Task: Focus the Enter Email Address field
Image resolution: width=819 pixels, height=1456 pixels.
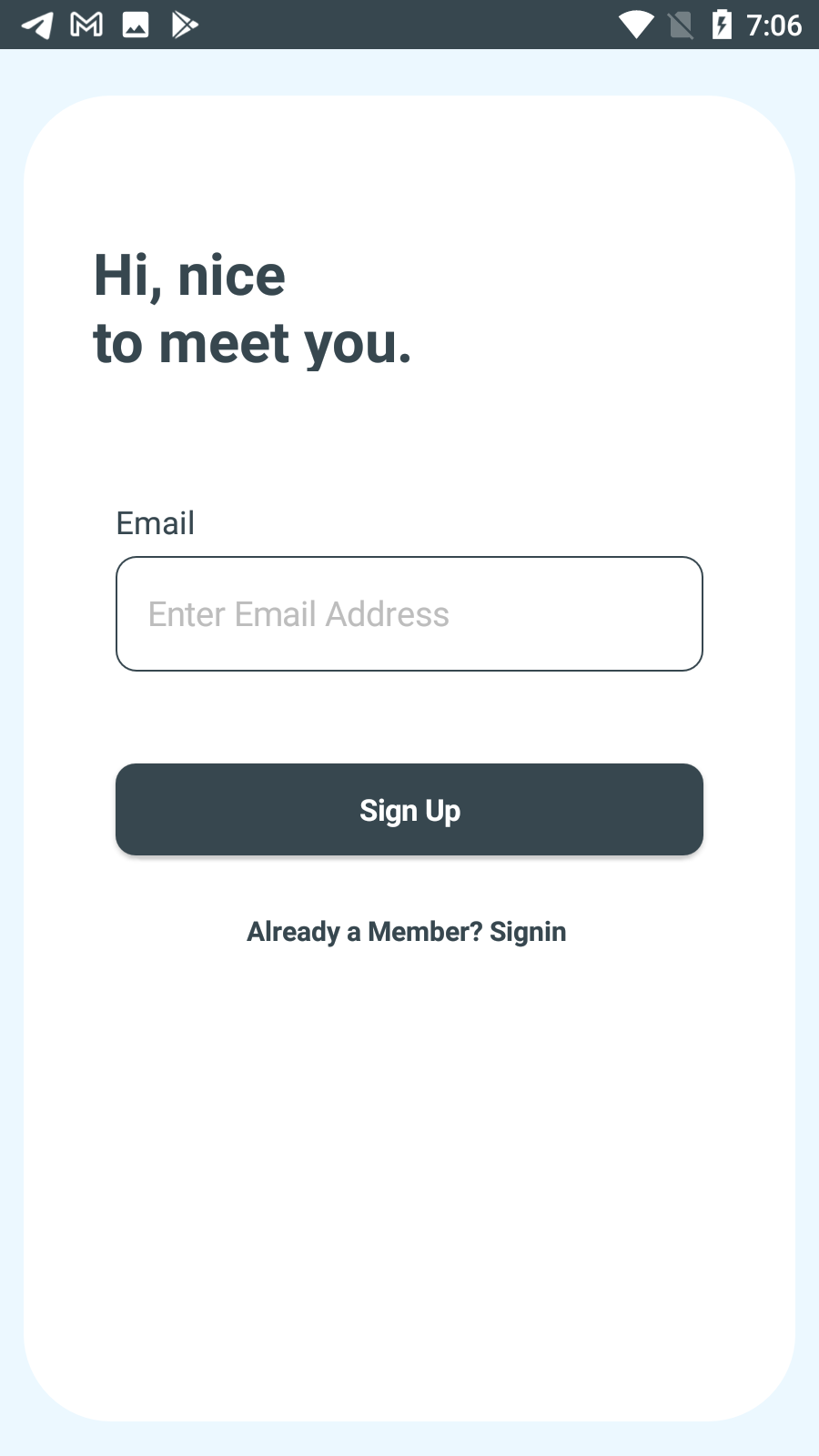Action: click(409, 614)
